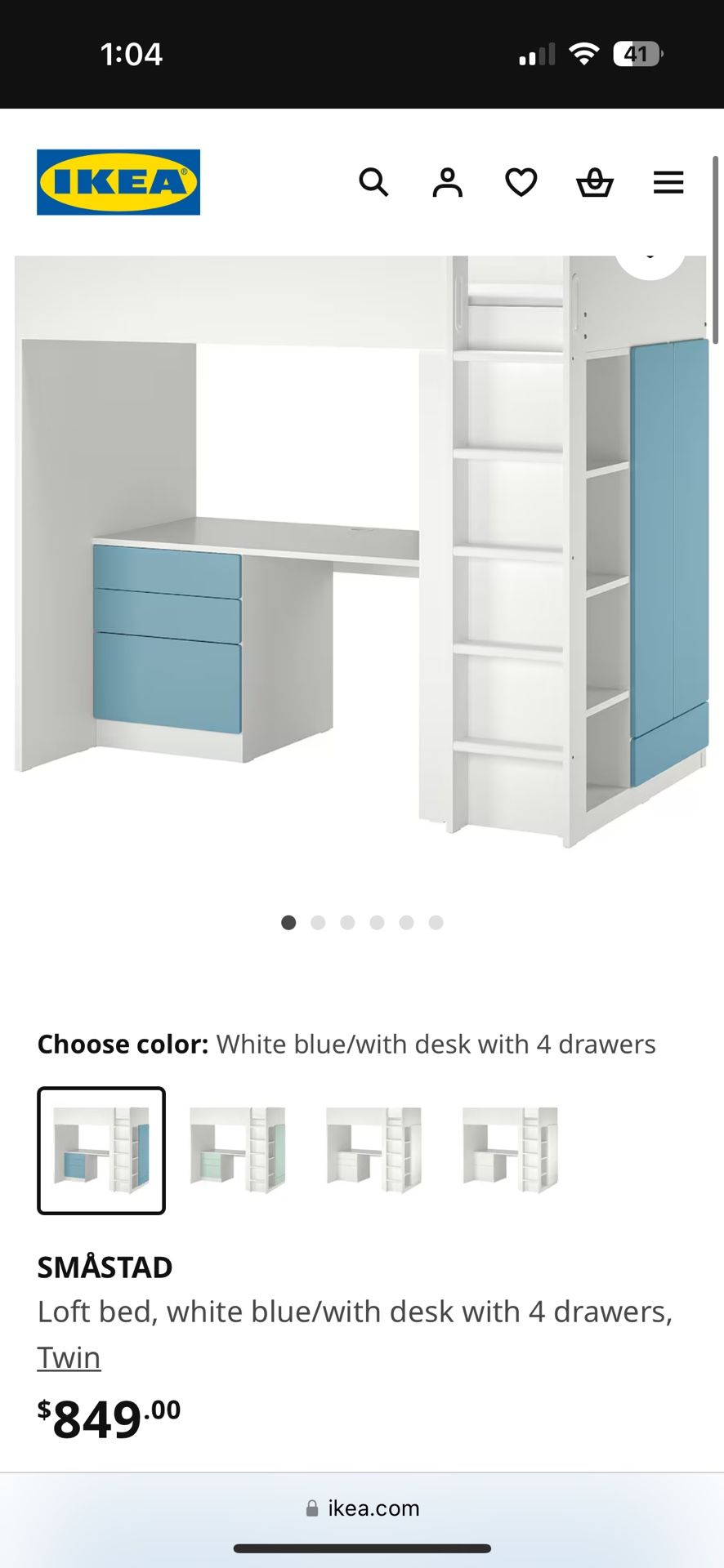Viewport: 724px width, 1568px height.
Task: Select the second pale turquoise color variant
Action: click(238, 1150)
